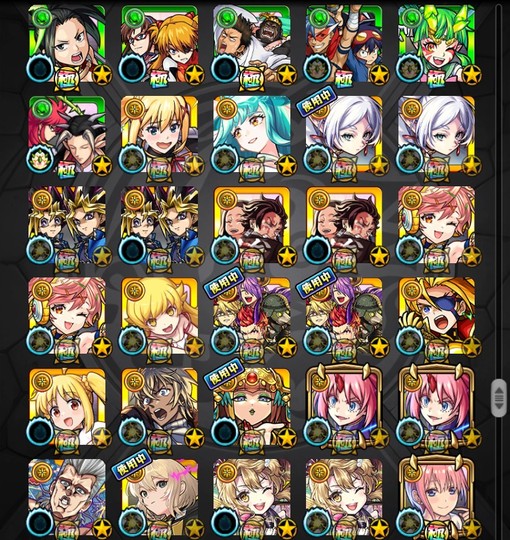
Task: Select the black-haired shouting character with green border
Action: tap(67, 44)
